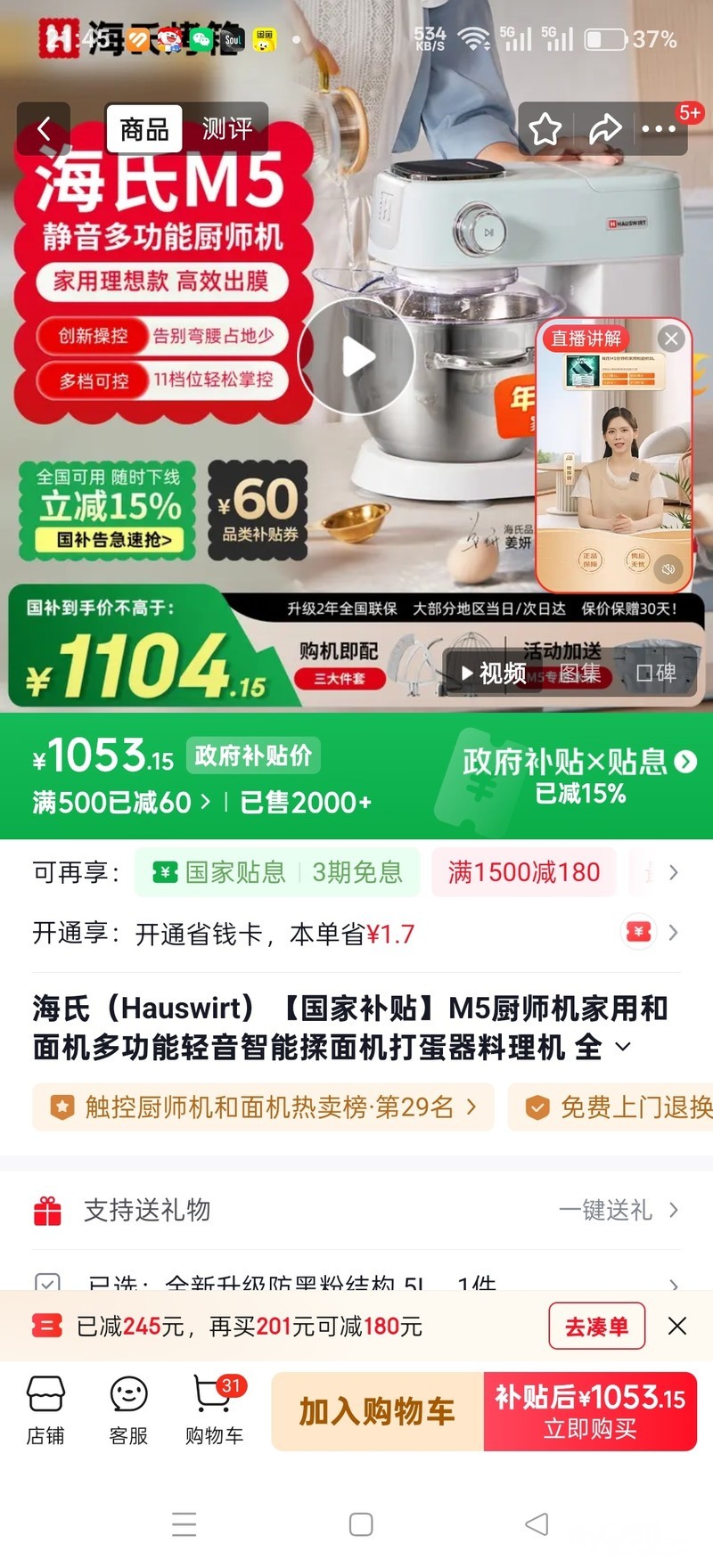Tap 去凑单 button
This screenshot has height=1568, width=713.
[596, 1327]
